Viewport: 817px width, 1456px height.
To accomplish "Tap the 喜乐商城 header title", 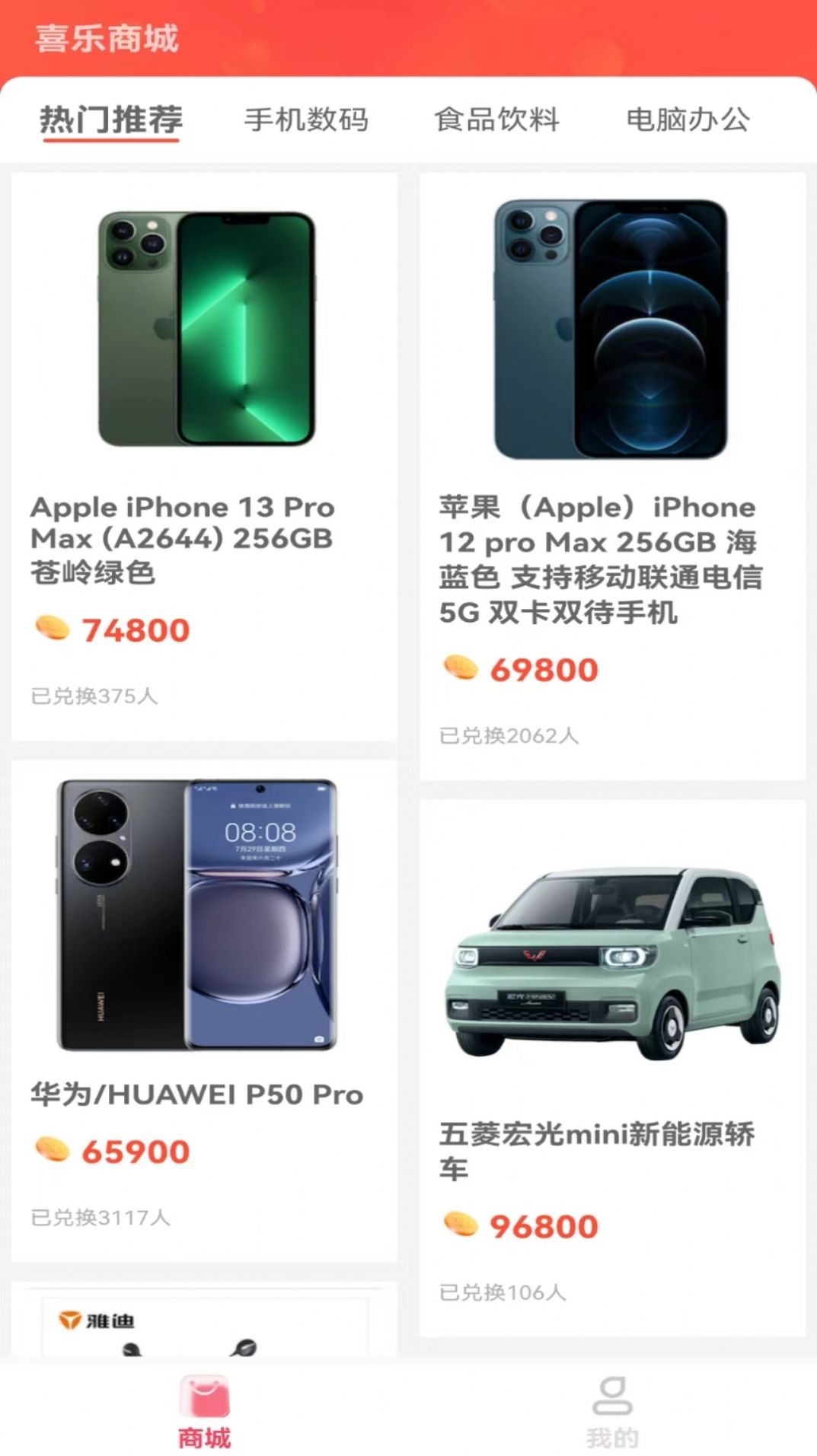I will [107, 40].
